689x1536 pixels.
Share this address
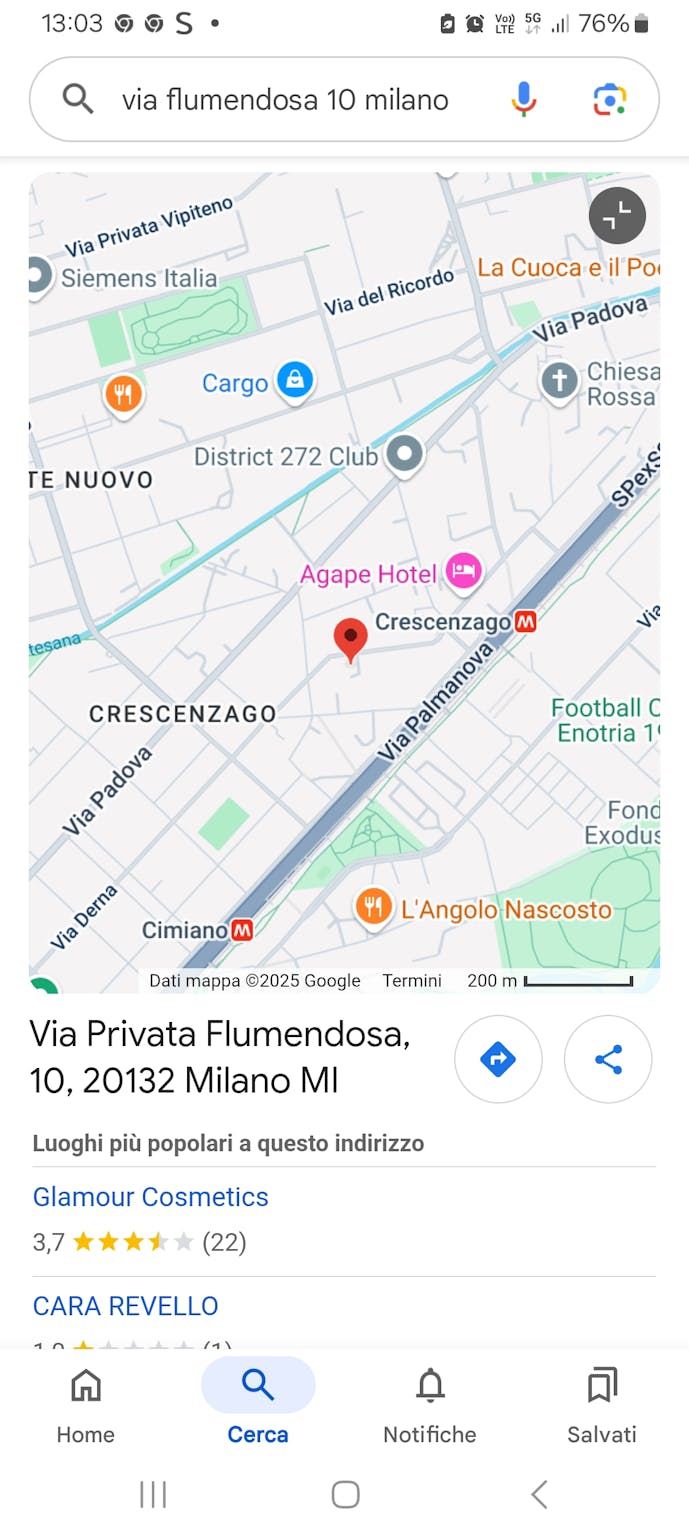[x=608, y=1059]
